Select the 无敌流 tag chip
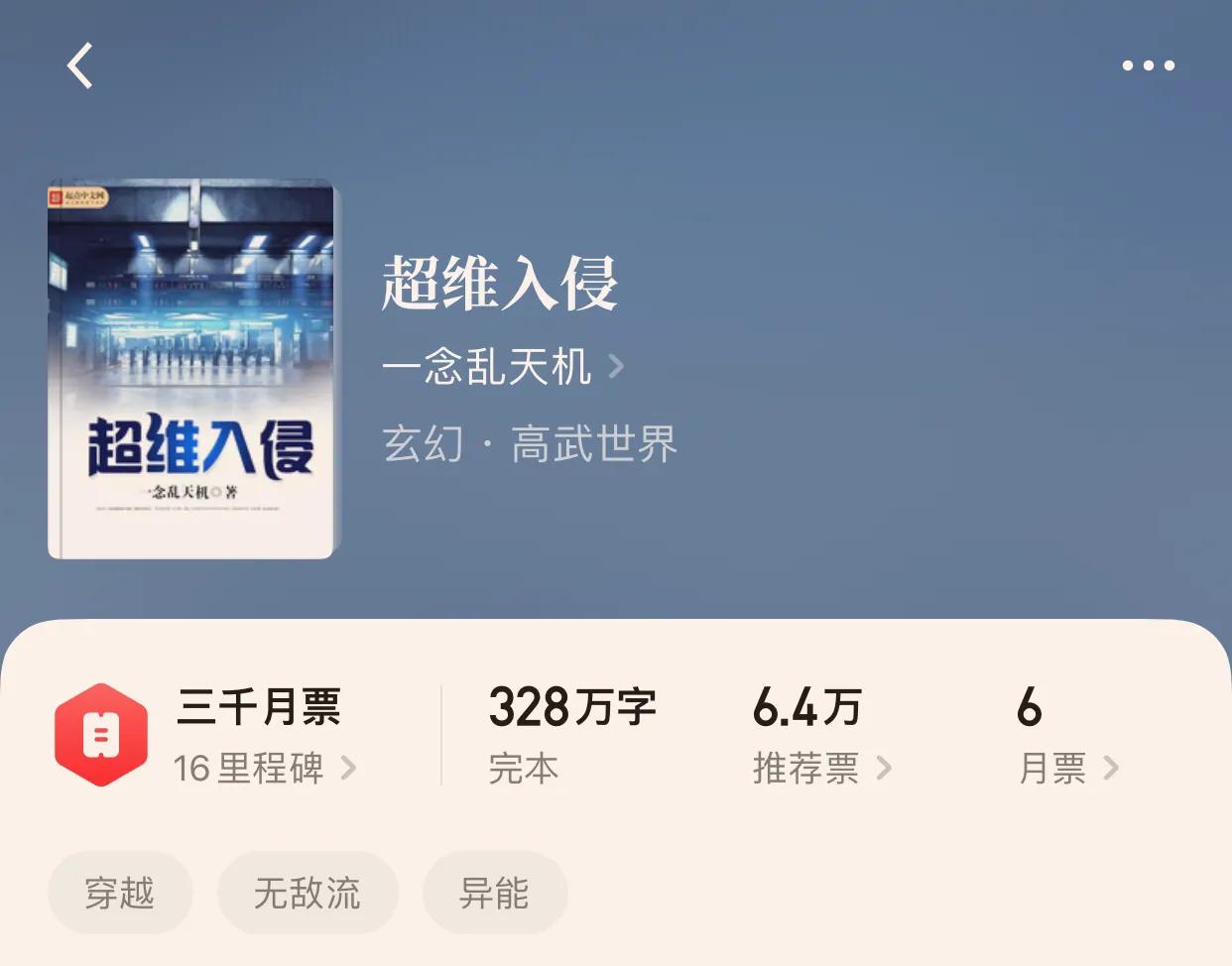 coord(308,893)
